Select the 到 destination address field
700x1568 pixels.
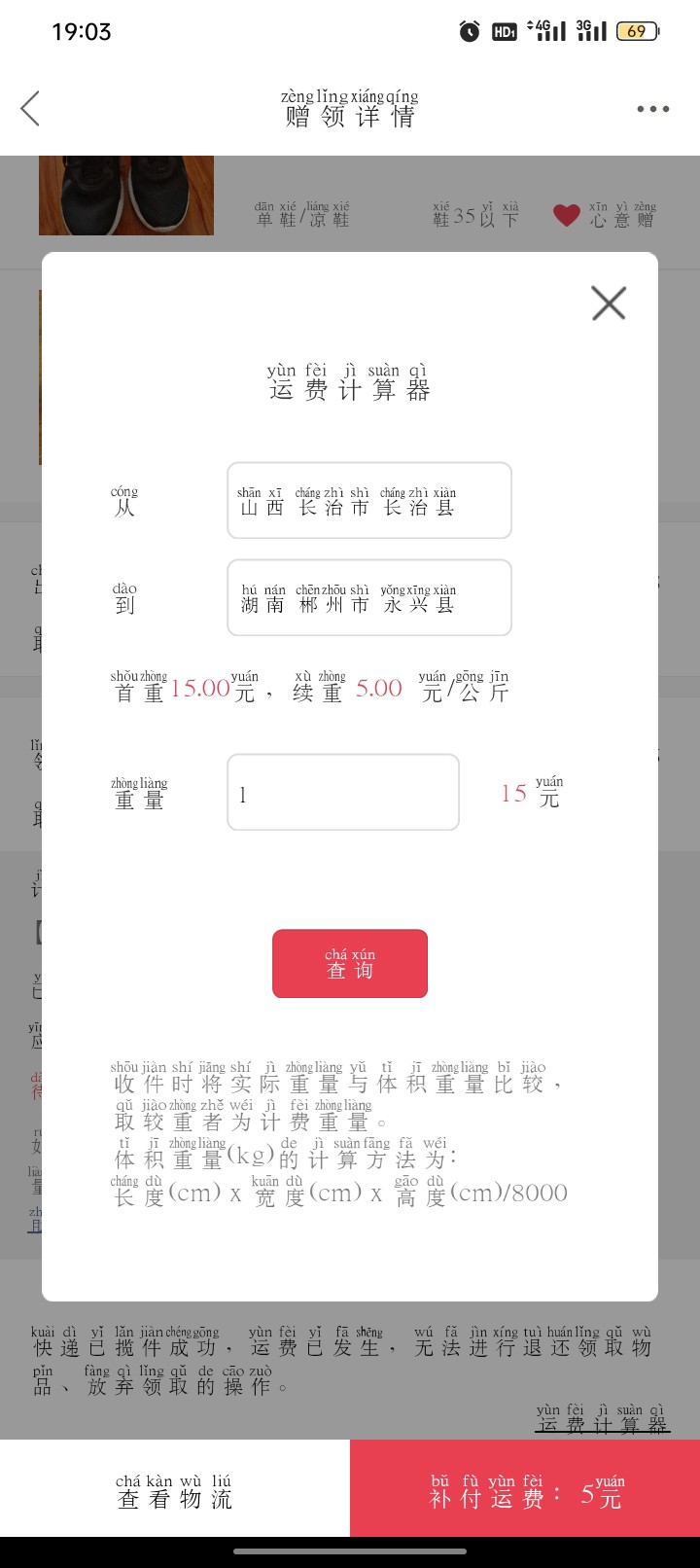pyautogui.click(x=369, y=597)
